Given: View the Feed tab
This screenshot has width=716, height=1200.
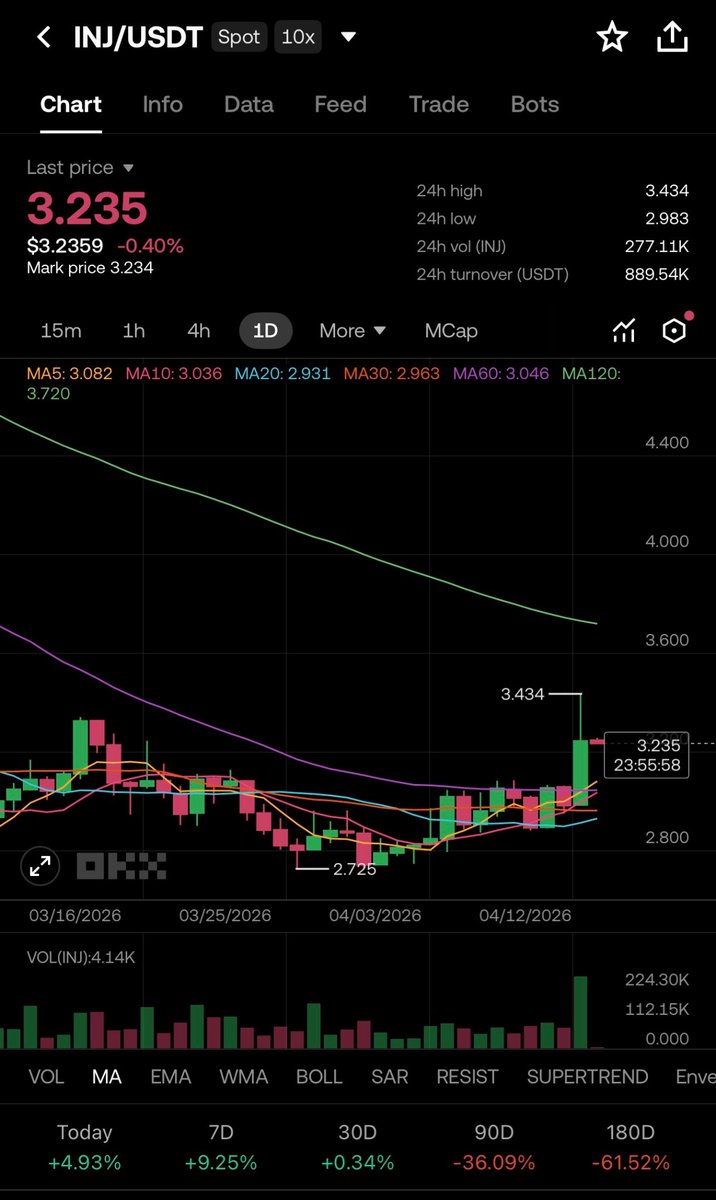Looking at the screenshot, I should coord(340,104).
